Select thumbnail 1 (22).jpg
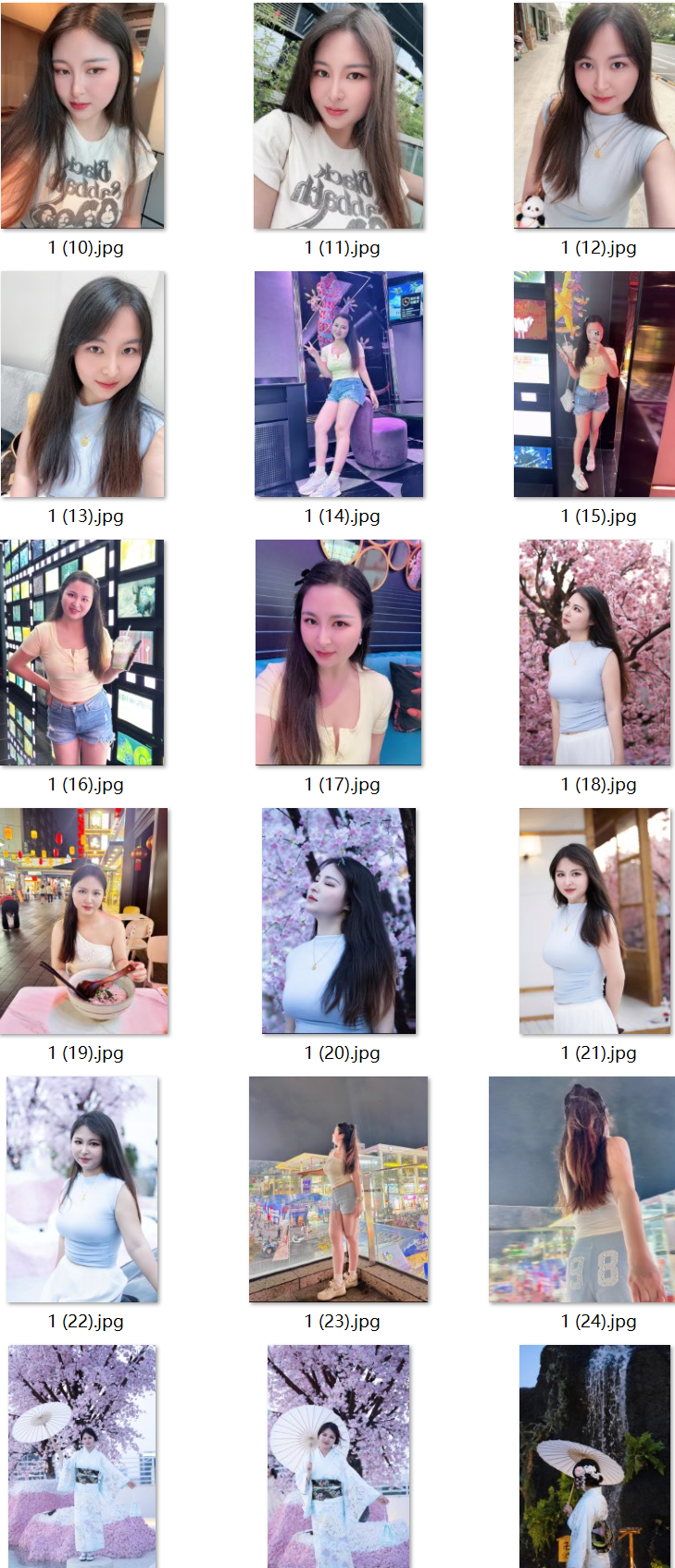 coord(82,1189)
